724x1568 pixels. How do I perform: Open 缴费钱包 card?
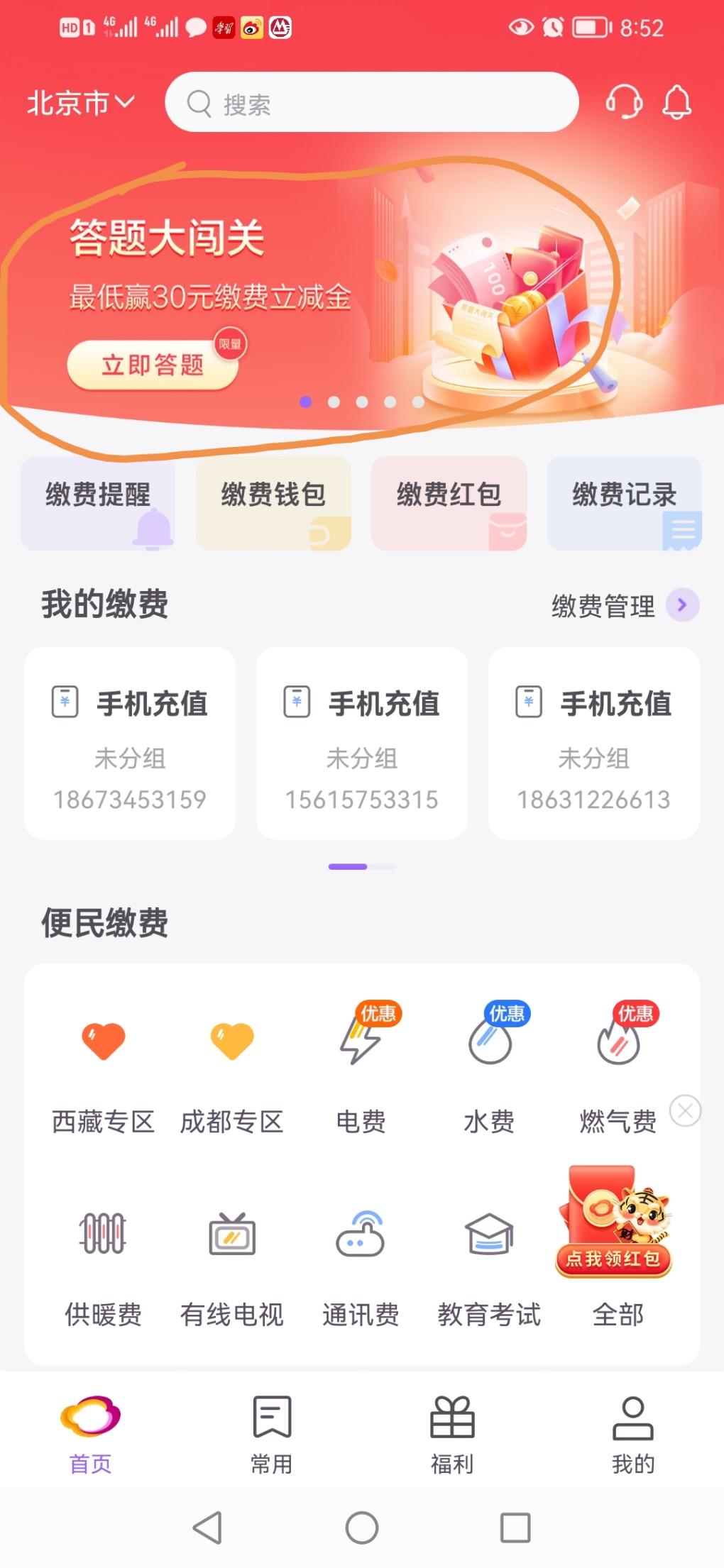pyautogui.click(x=273, y=503)
